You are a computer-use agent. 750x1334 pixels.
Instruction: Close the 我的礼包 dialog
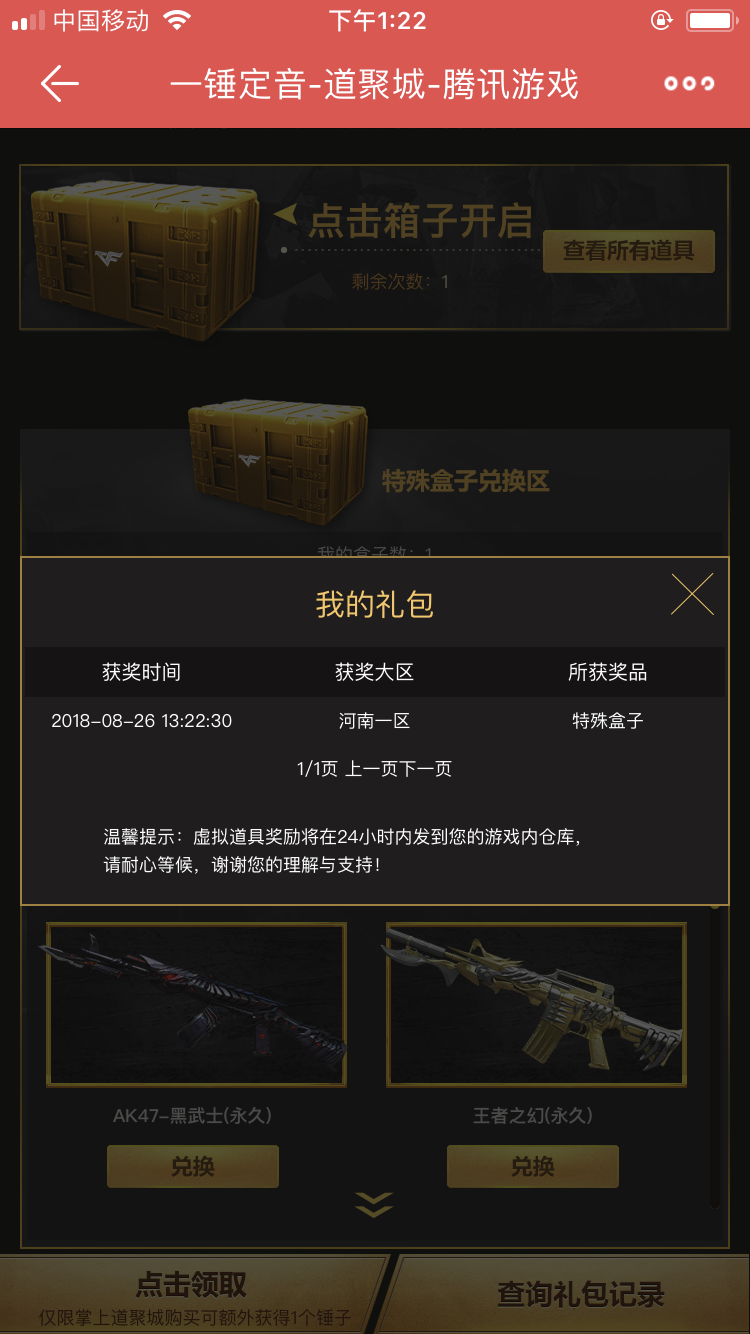[x=692, y=594]
